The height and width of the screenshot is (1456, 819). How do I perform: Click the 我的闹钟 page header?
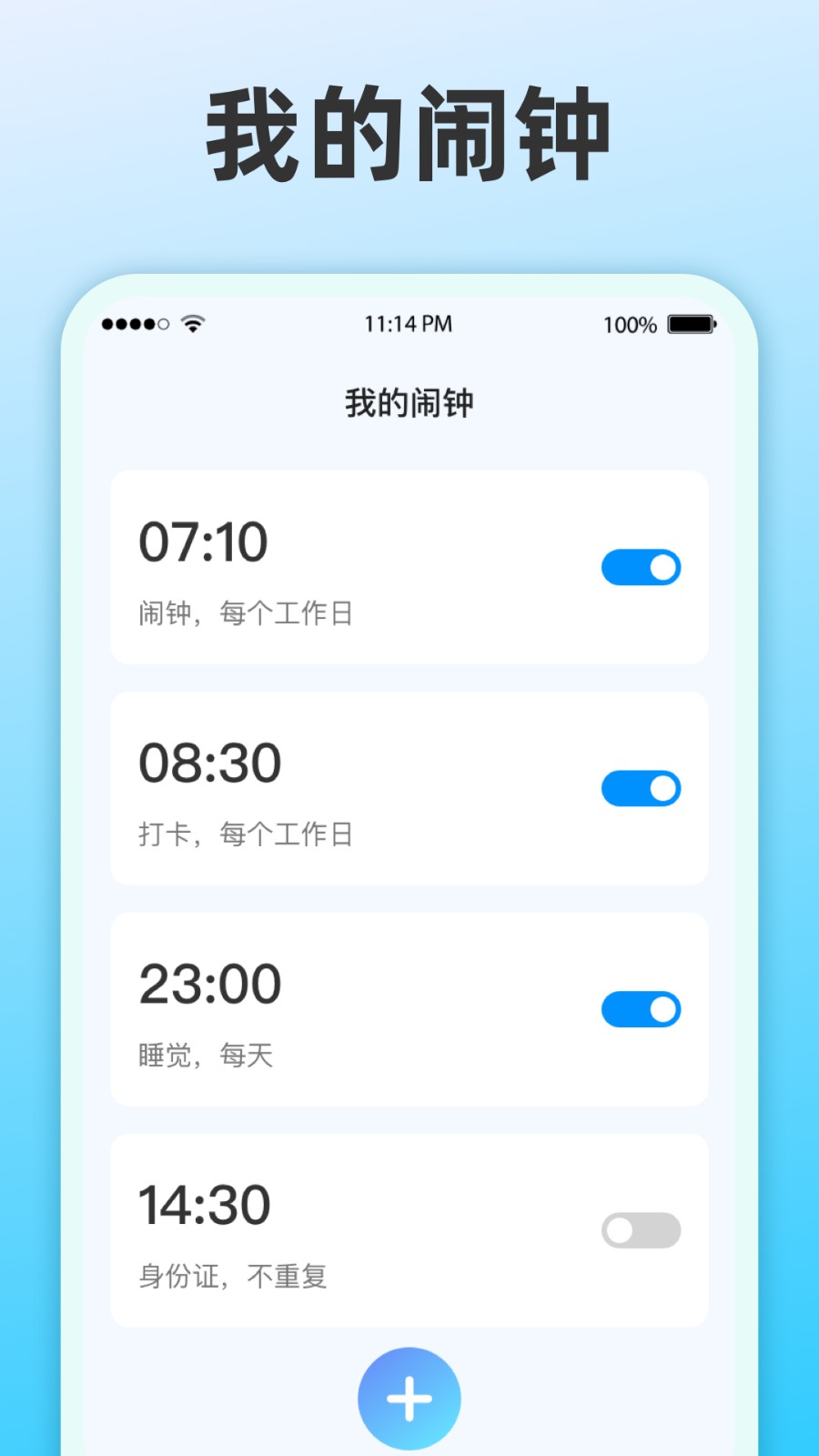click(409, 401)
